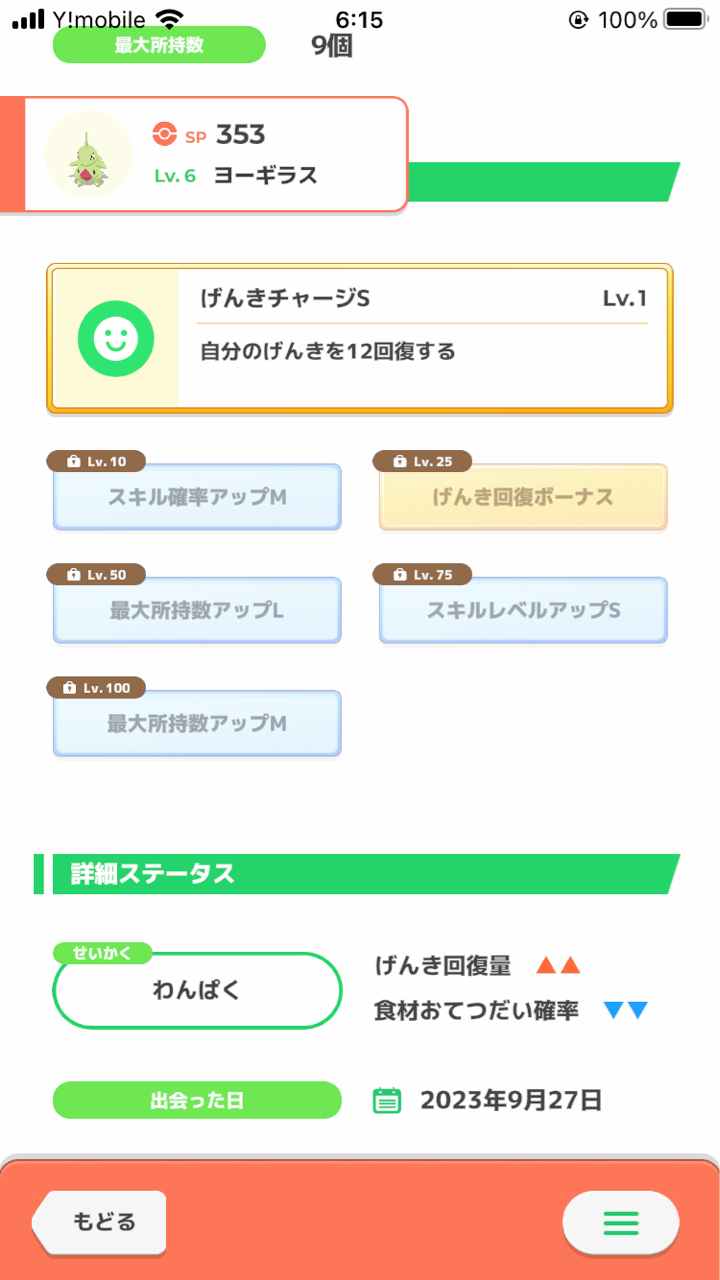
Task: Open the Lv.100 最大所持数アップM sub skill
Action: tap(197, 723)
